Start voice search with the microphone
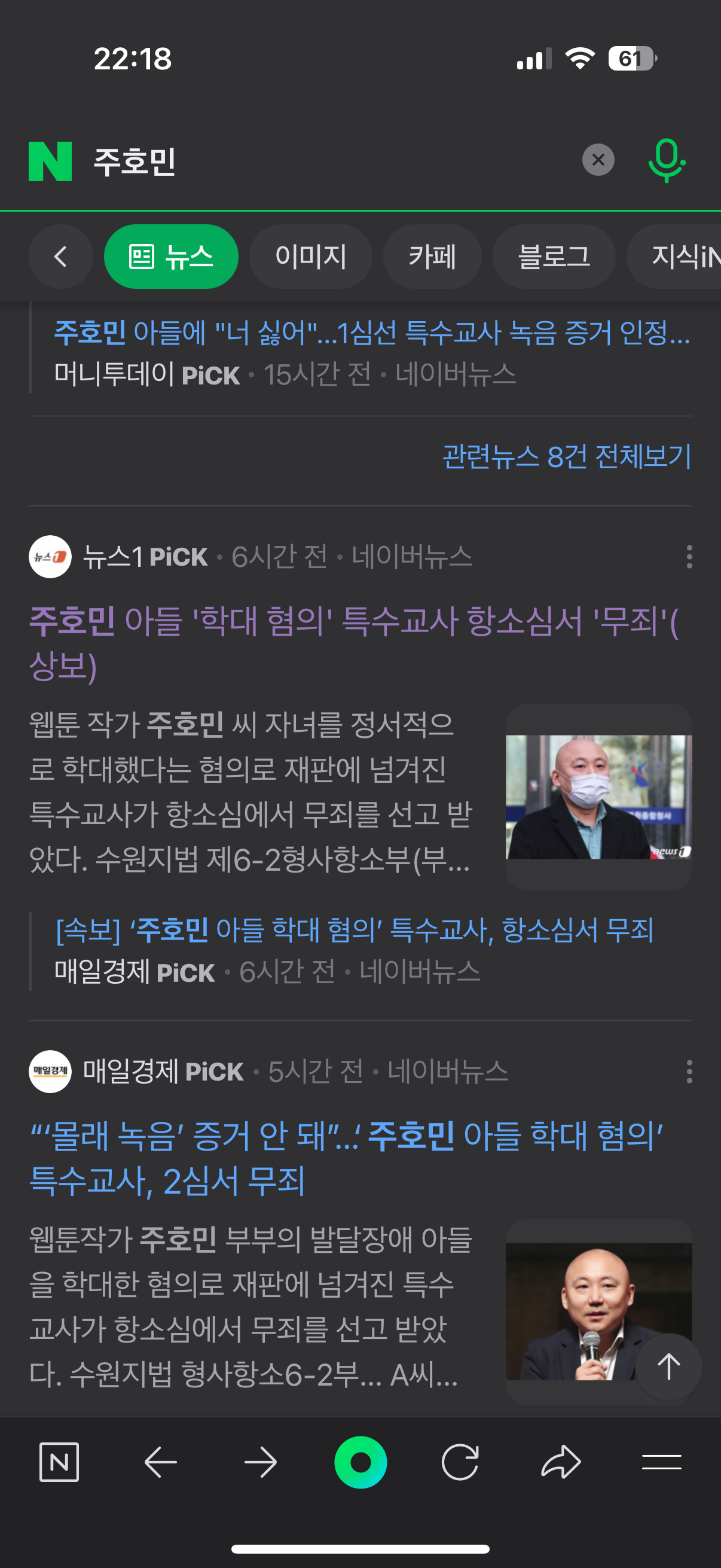Viewport: 721px width, 1568px height. [x=666, y=160]
